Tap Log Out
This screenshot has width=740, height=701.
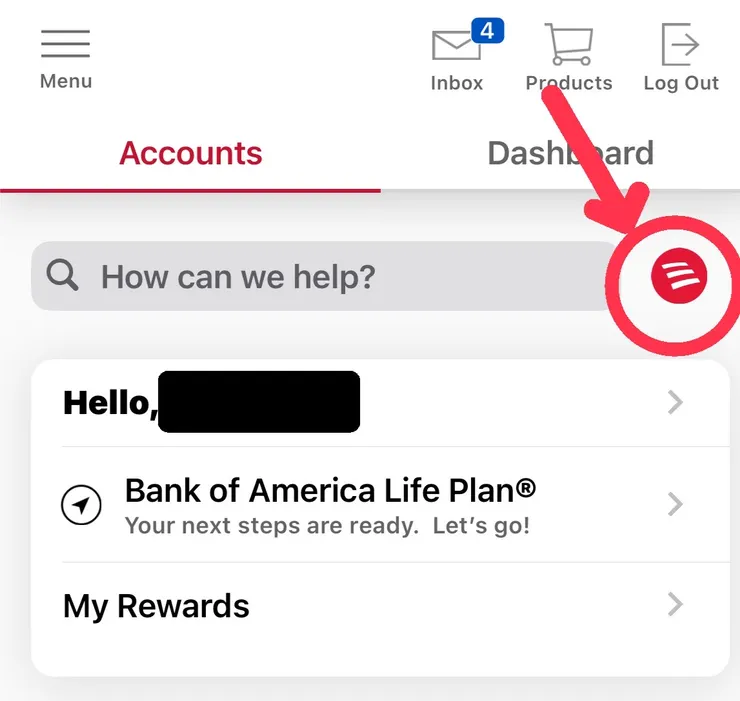tap(681, 58)
